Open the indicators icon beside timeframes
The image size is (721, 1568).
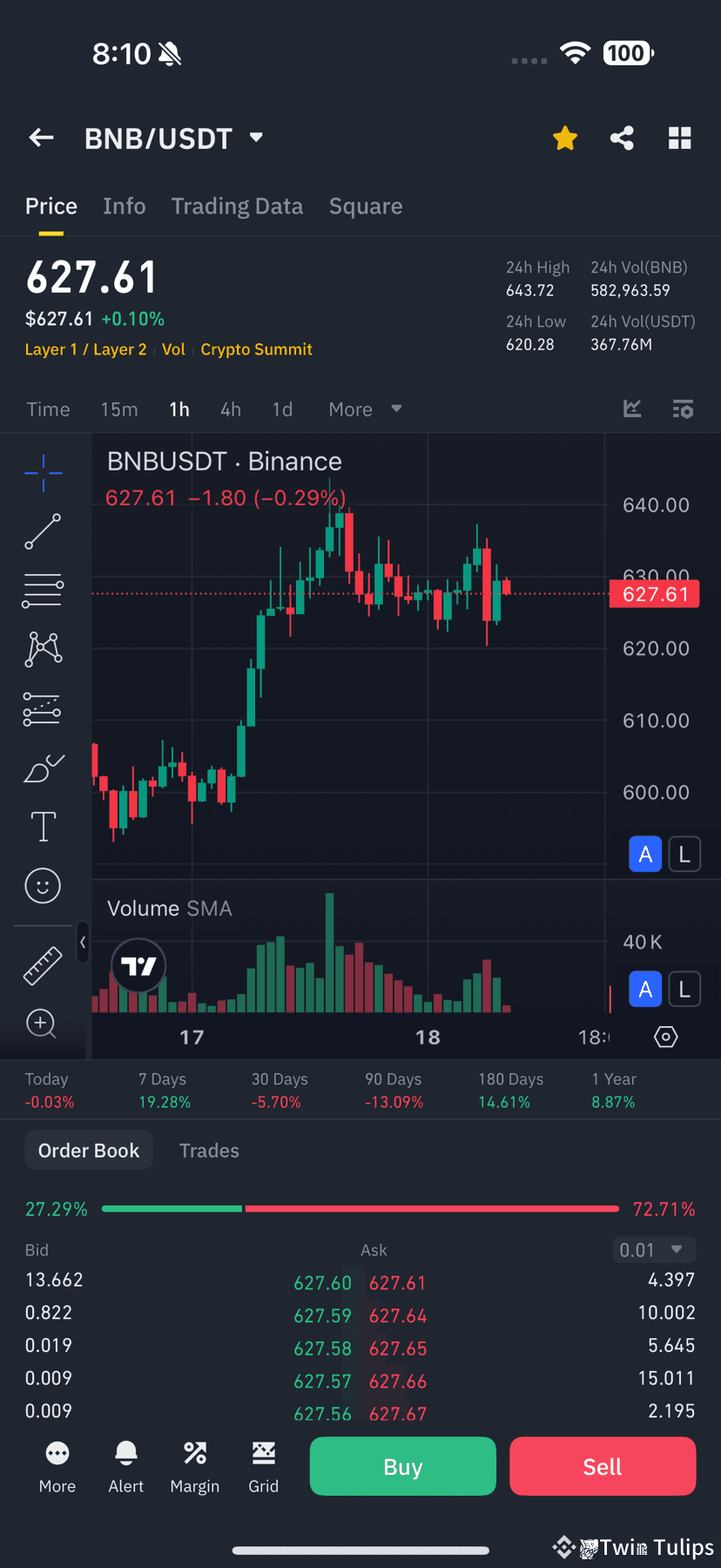click(x=683, y=409)
